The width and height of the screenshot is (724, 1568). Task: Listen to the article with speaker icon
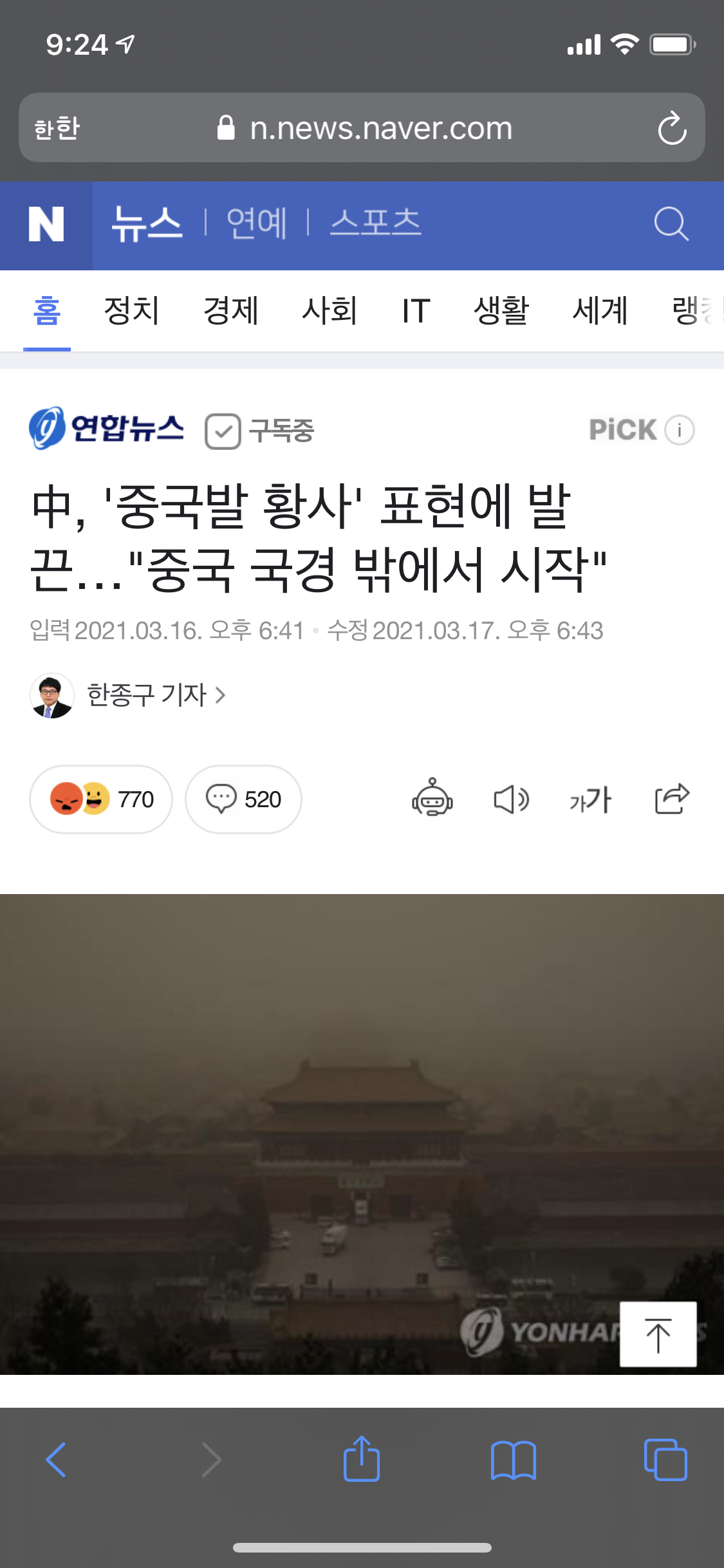pos(511,799)
